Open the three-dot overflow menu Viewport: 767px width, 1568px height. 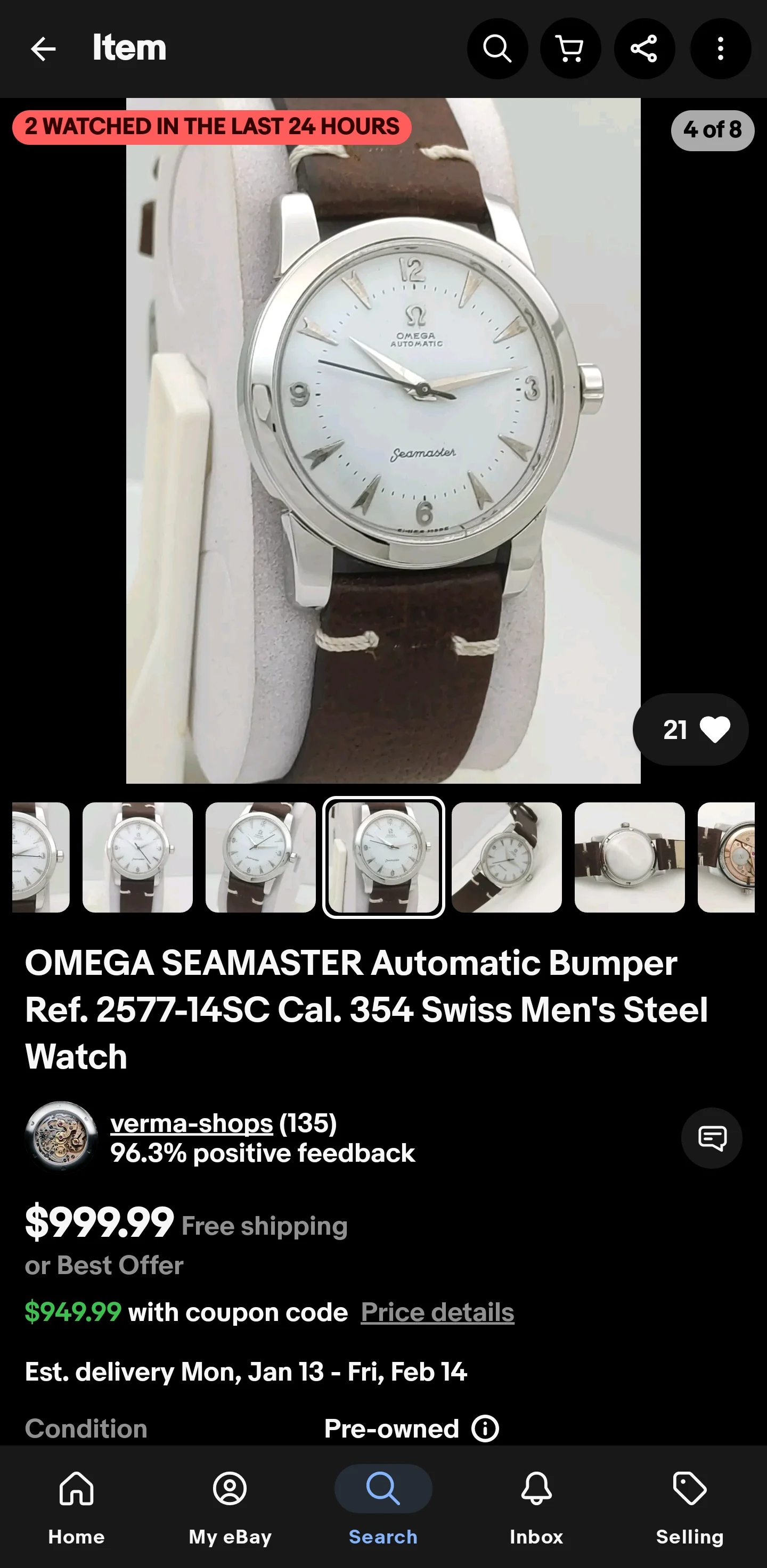click(x=720, y=48)
